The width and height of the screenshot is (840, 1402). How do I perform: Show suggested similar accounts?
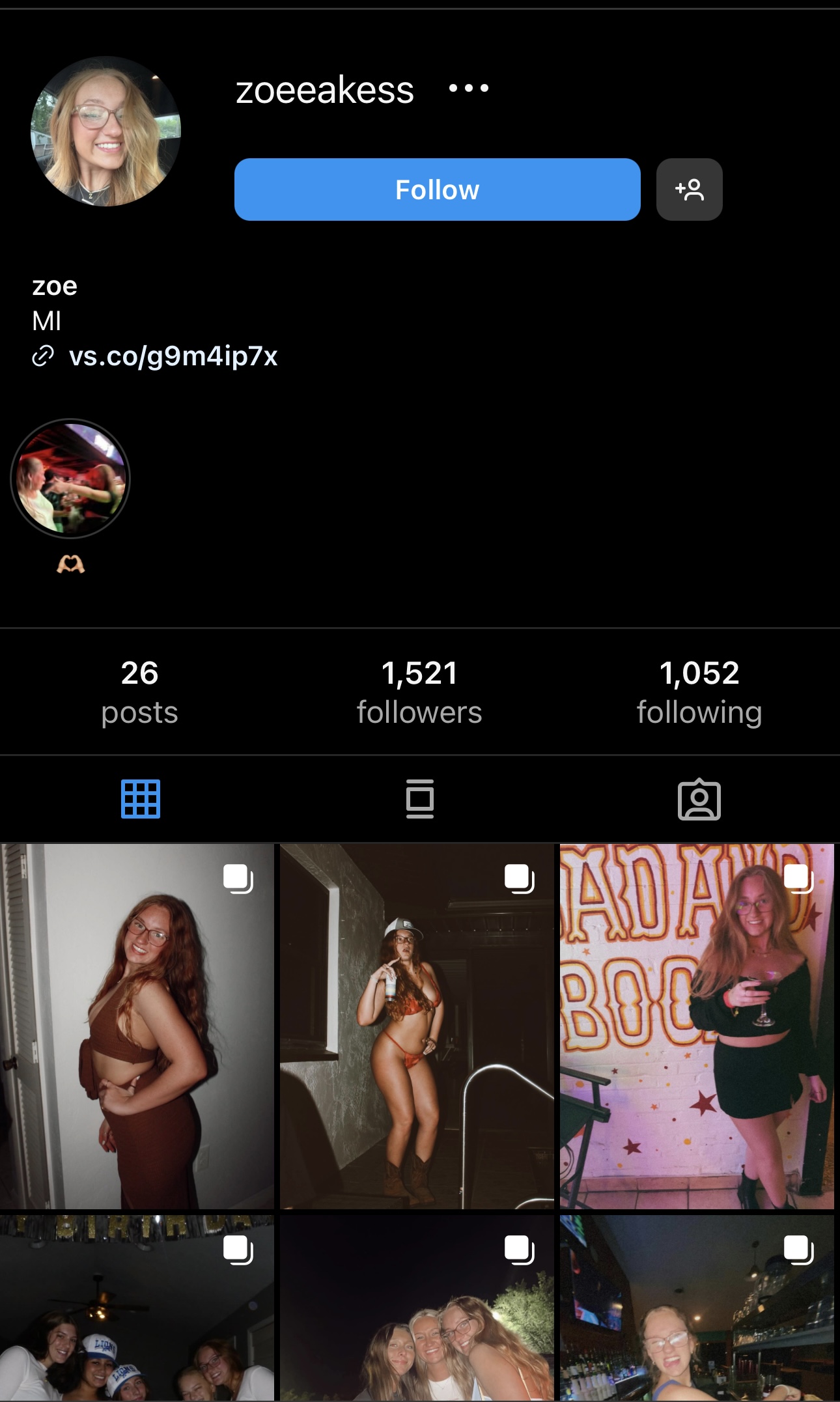[690, 189]
